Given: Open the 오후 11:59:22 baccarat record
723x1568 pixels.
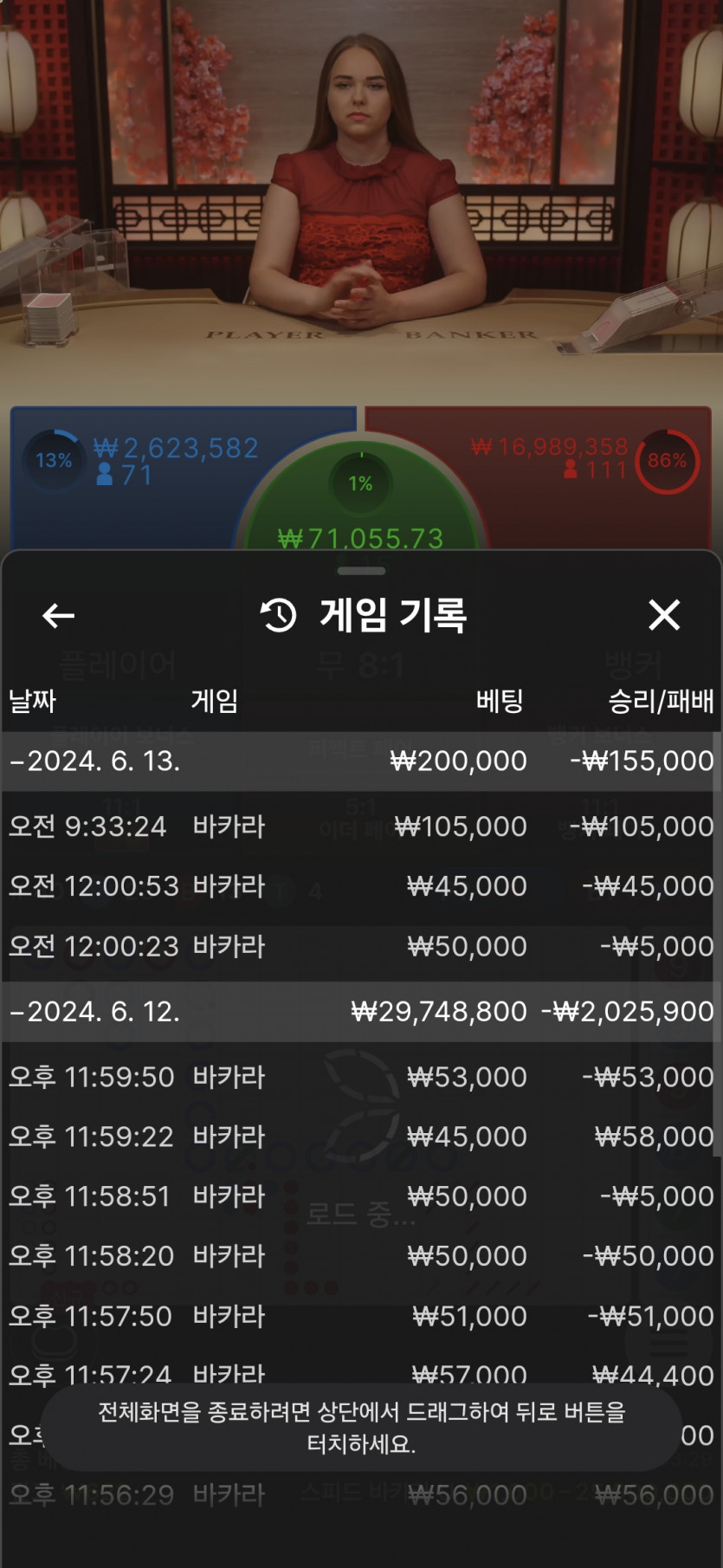Looking at the screenshot, I should (x=361, y=1137).
